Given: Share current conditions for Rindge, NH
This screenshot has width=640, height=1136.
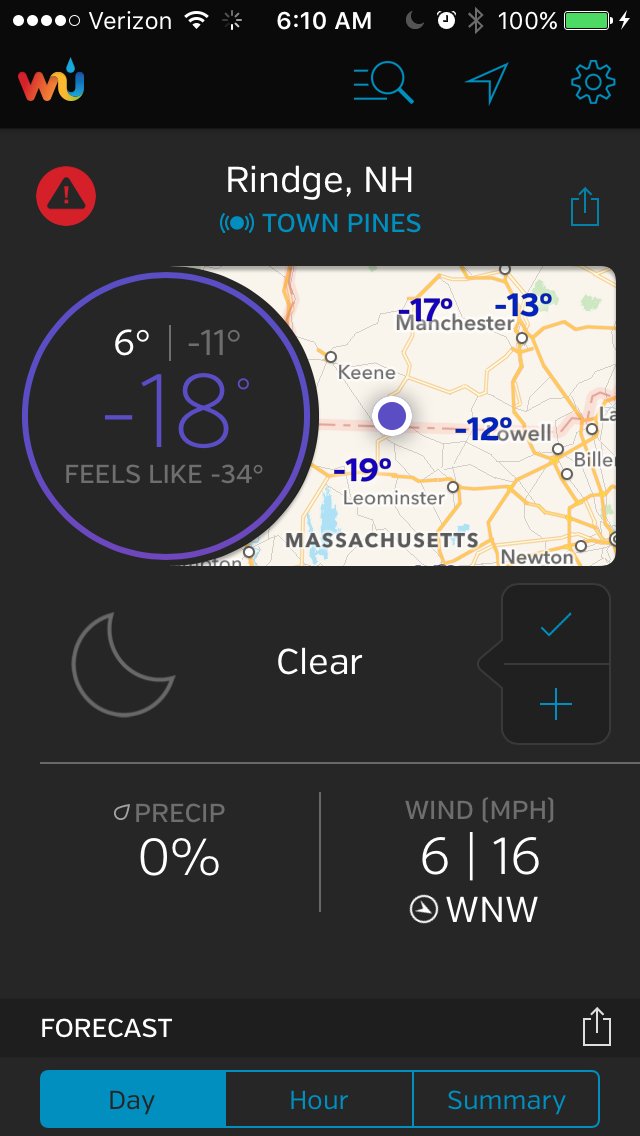Looking at the screenshot, I should [585, 208].
